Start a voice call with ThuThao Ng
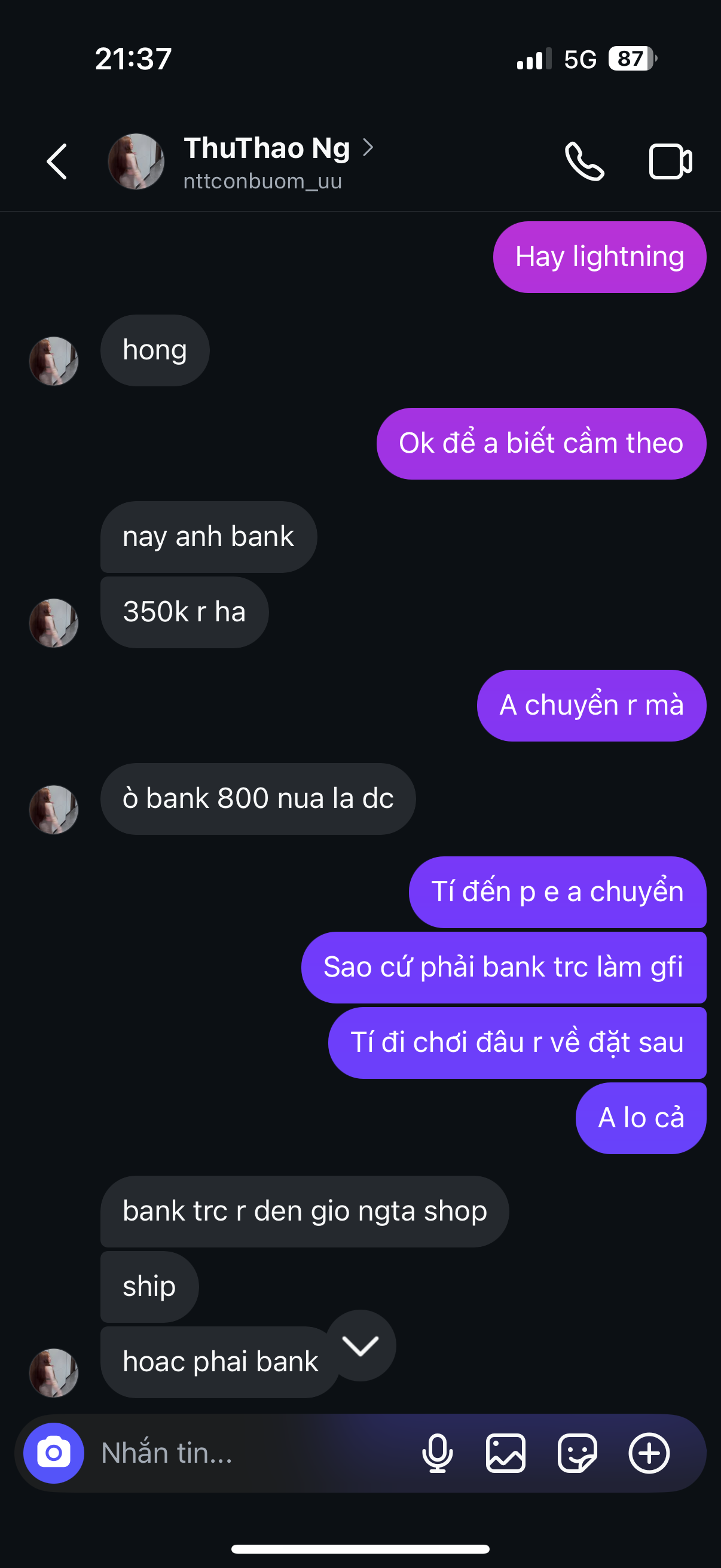721x1568 pixels. coord(584,162)
